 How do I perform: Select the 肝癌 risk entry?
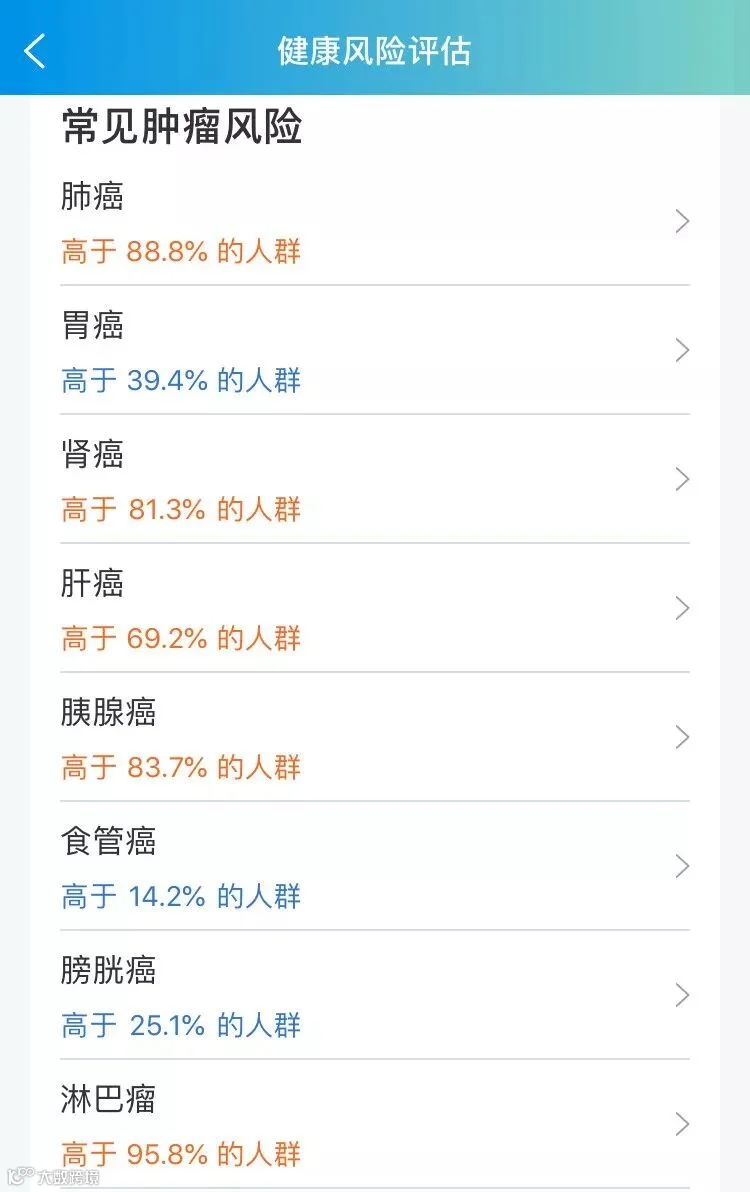[375, 609]
